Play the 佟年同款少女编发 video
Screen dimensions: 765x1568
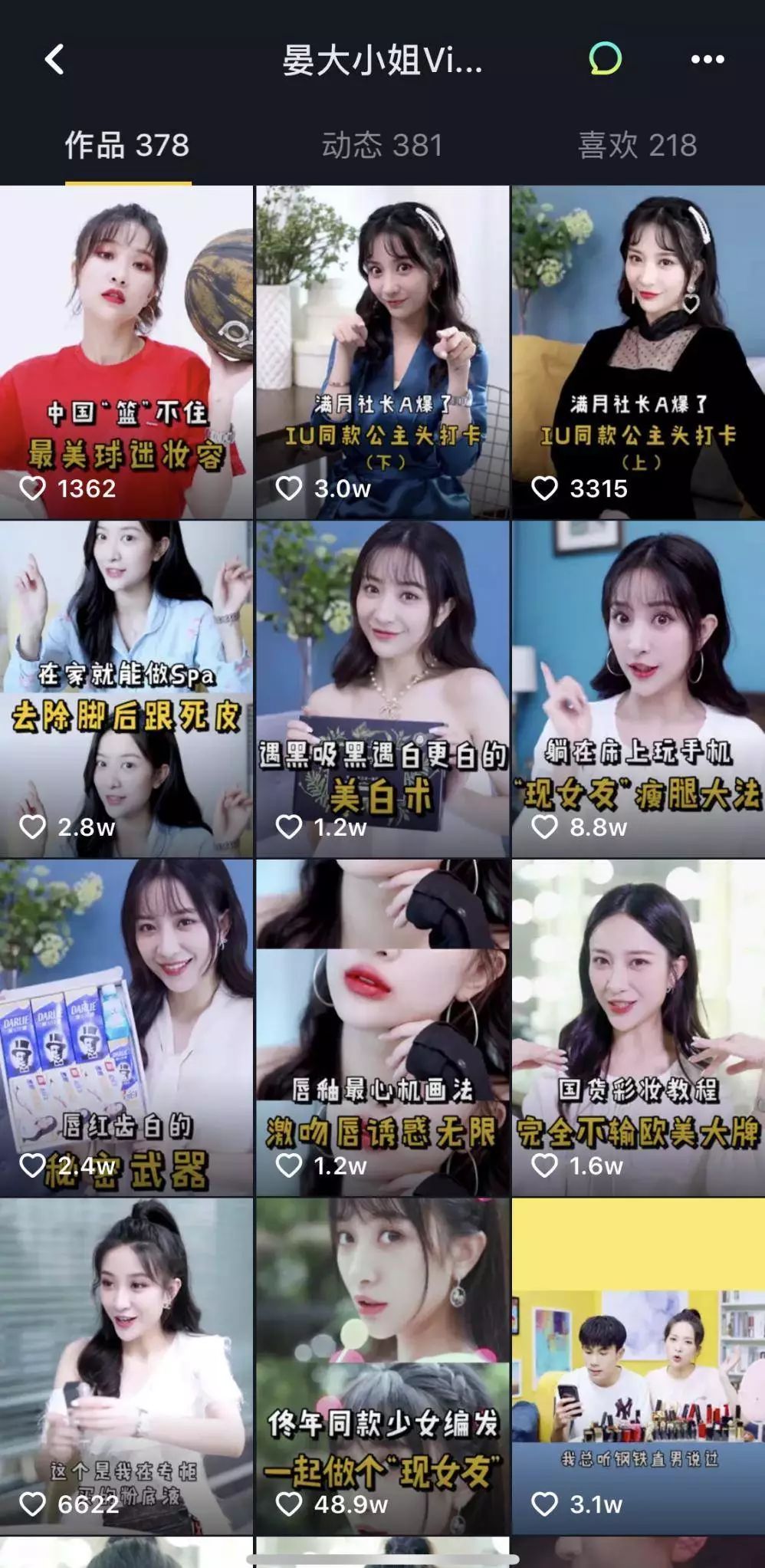point(382,1366)
